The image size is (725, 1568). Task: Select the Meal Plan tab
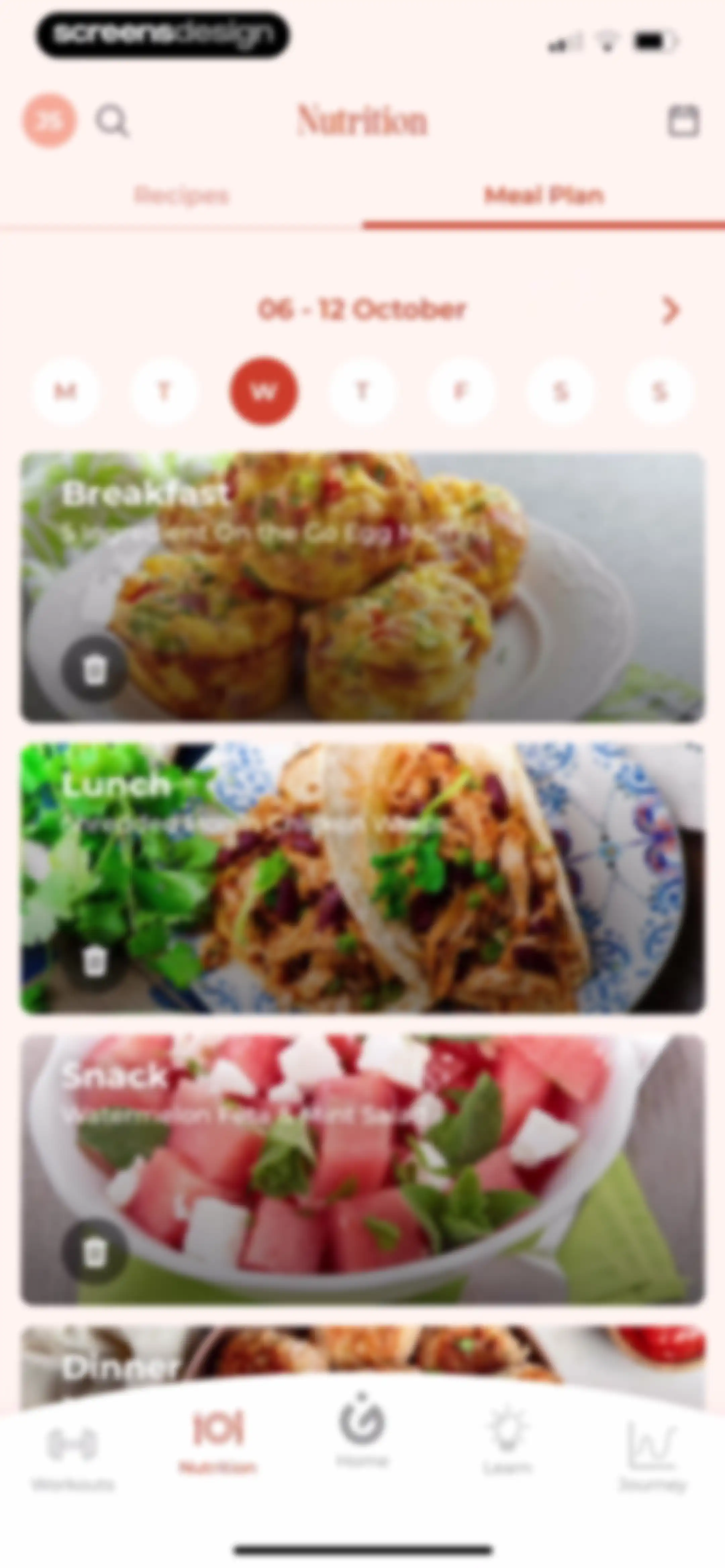pos(544,196)
